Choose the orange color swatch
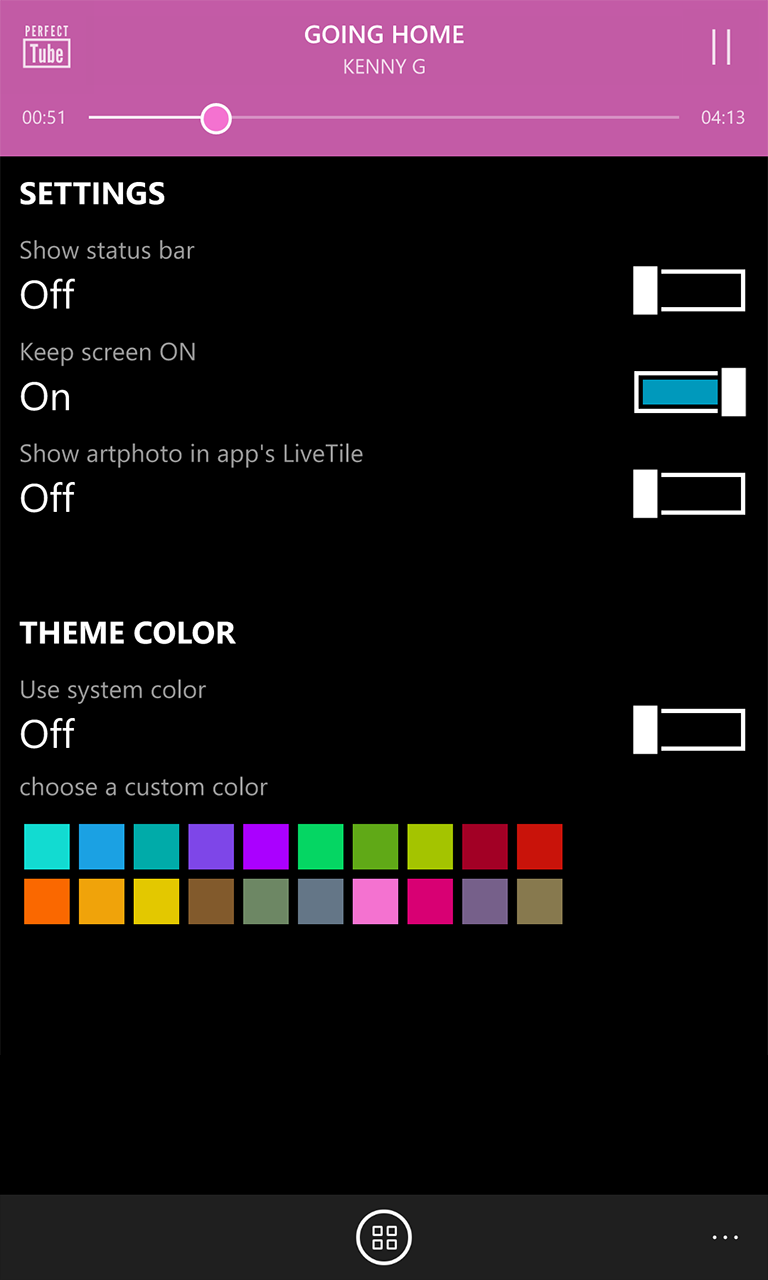 [47, 901]
